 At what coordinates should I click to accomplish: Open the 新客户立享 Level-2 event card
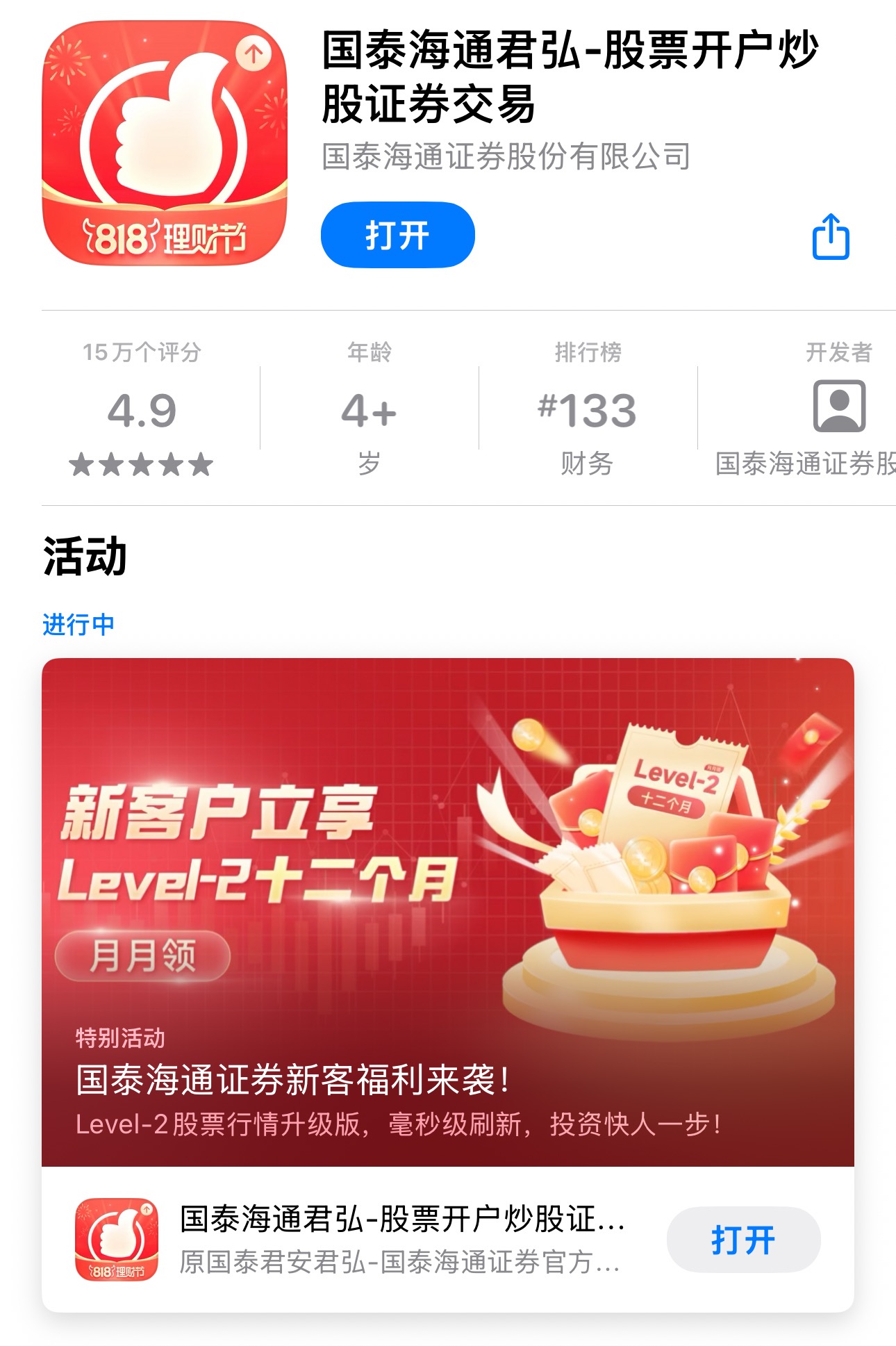click(x=447, y=911)
